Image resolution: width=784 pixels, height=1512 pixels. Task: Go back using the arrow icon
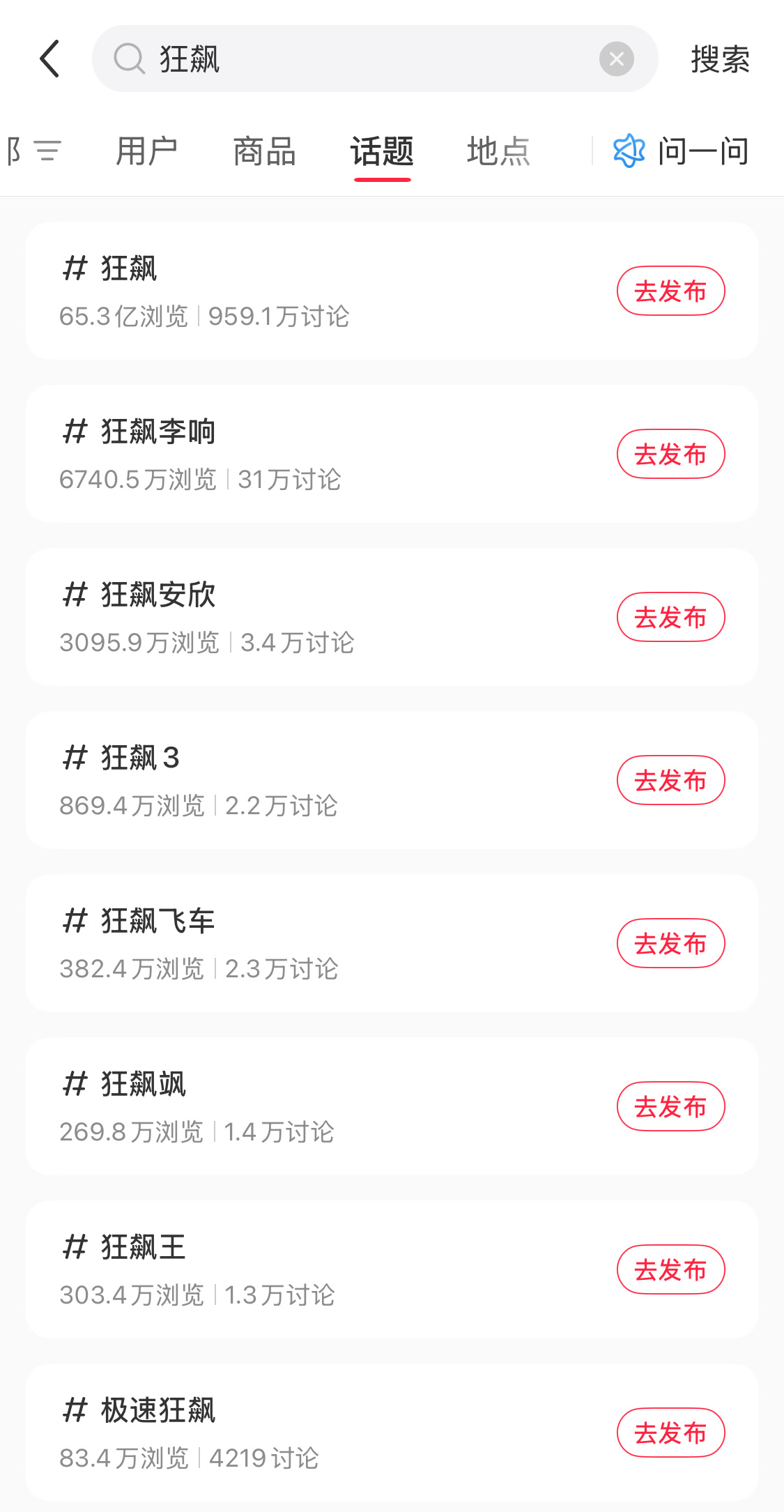pos(49,59)
